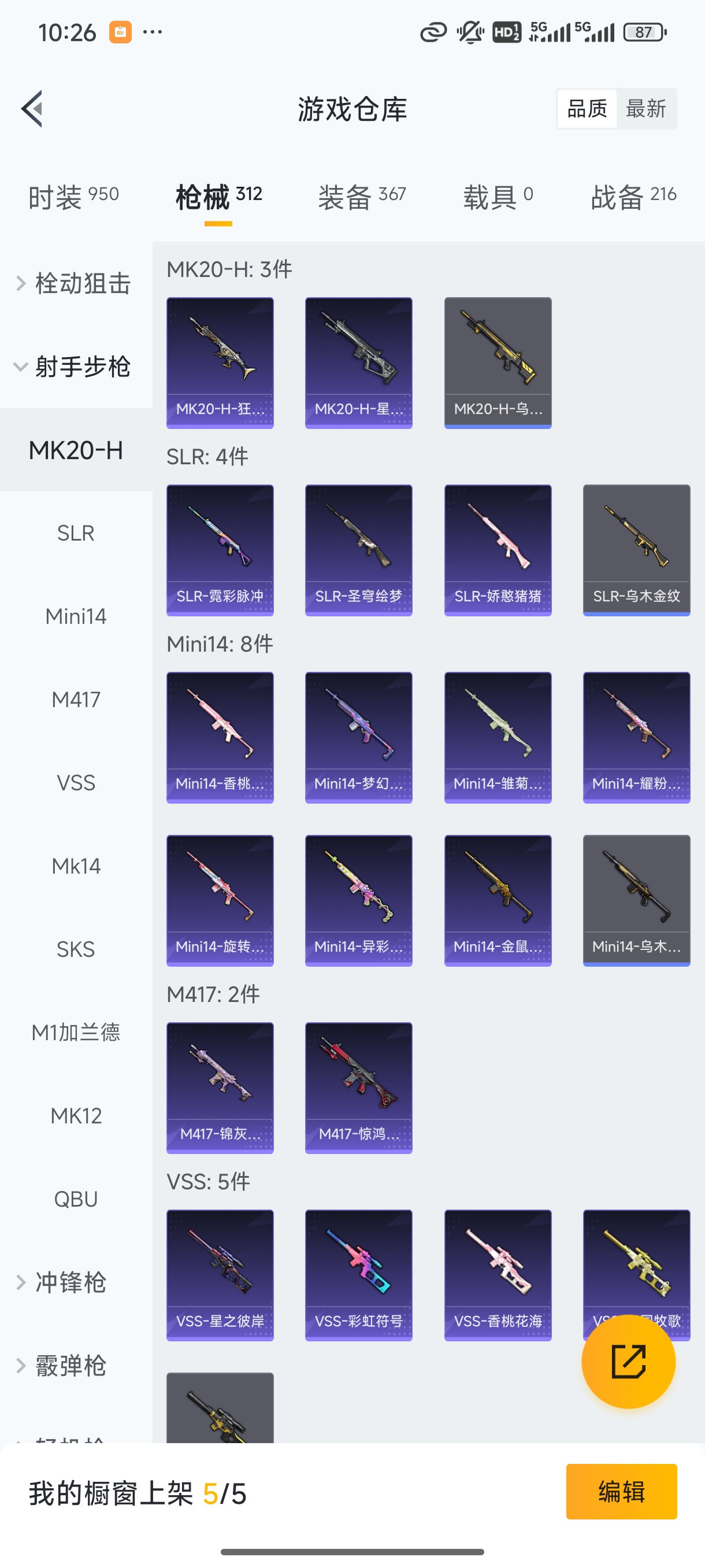Image resolution: width=705 pixels, height=1568 pixels.
Task: Switch to the 战备 tab
Action: (633, 197)
